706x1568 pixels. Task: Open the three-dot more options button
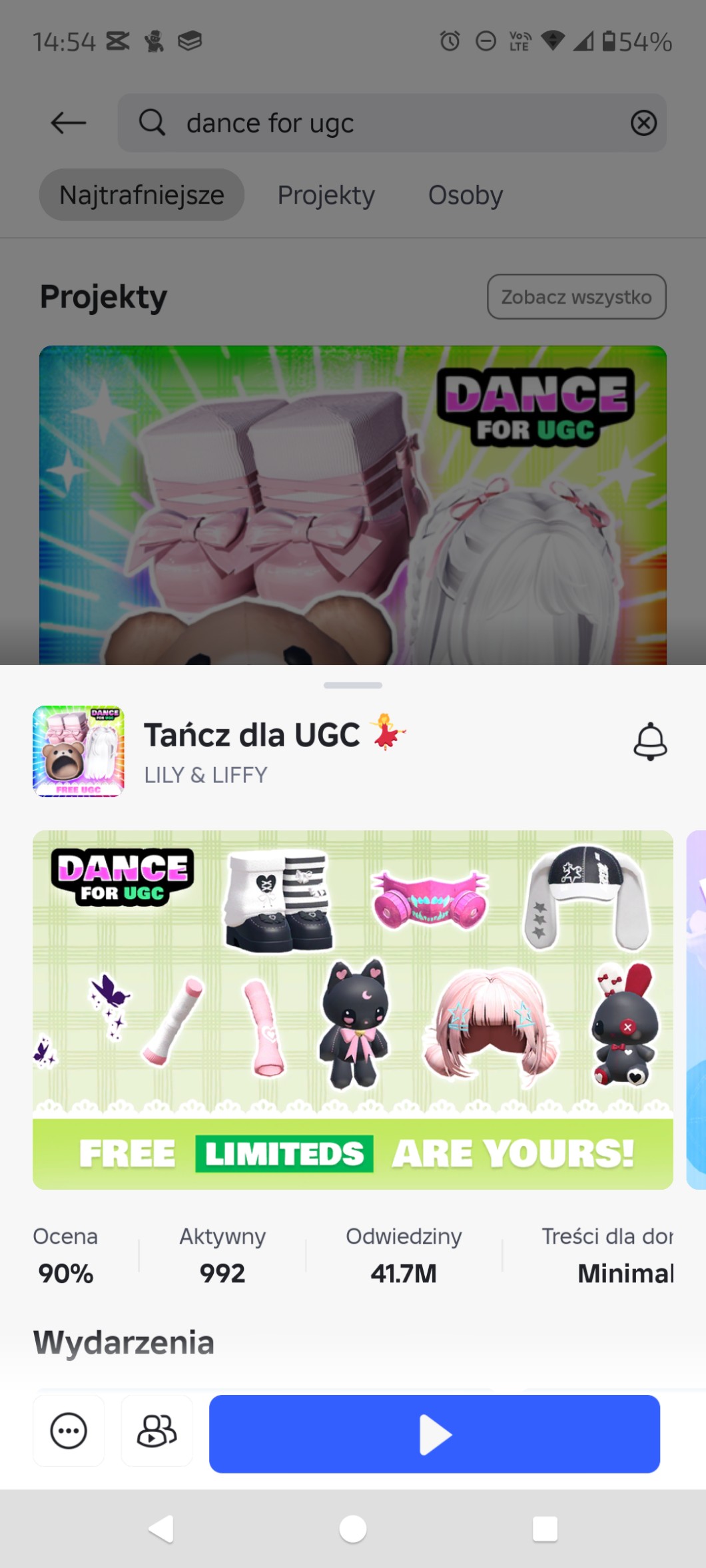(x=69, y=1430)
